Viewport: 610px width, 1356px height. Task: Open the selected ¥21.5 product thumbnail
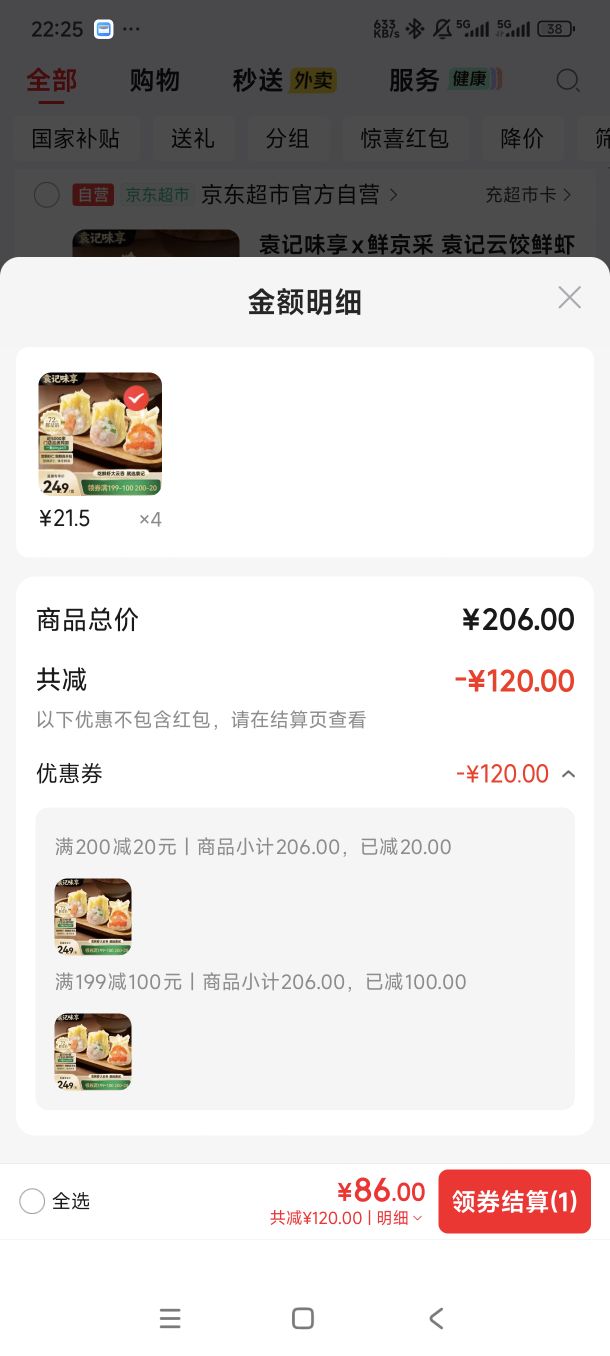(100, 434)
